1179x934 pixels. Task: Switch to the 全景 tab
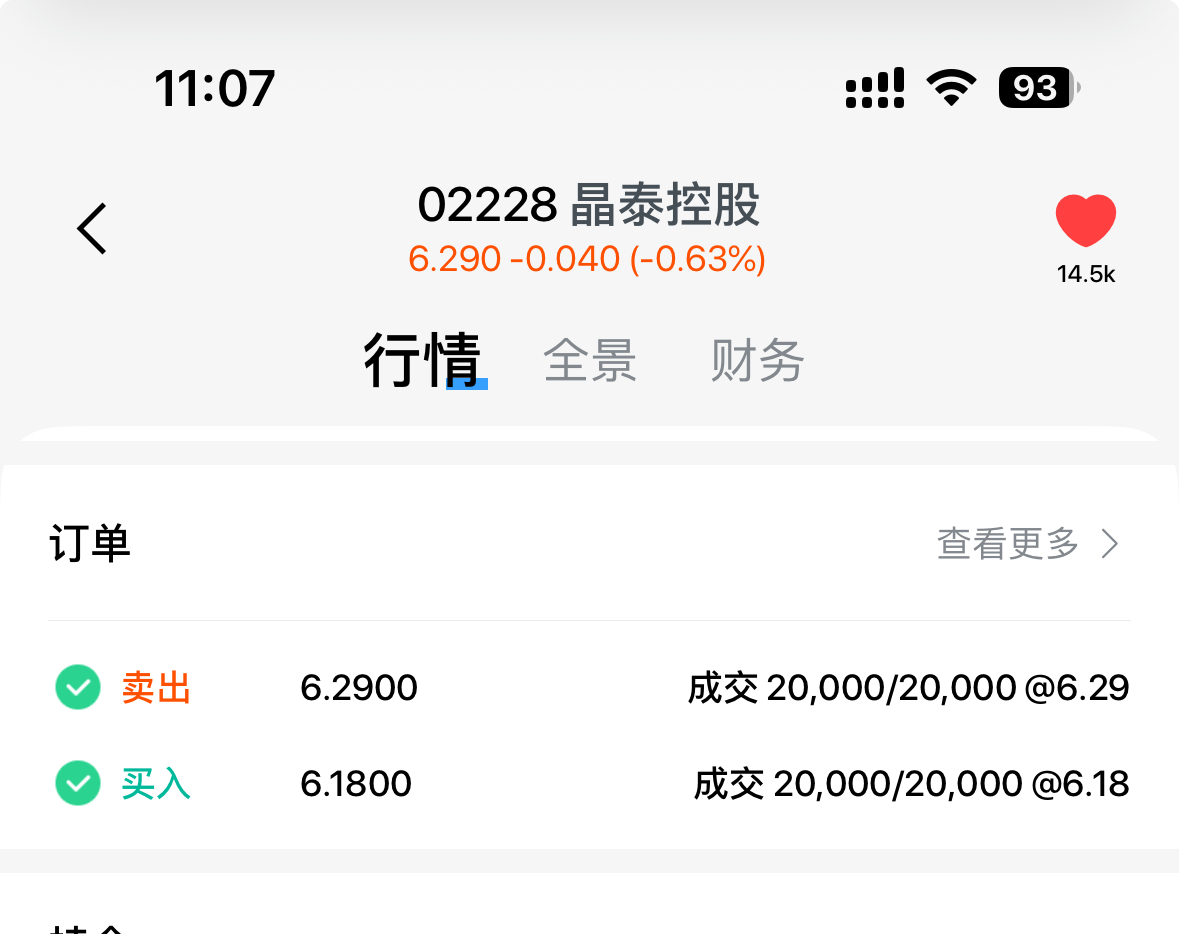coord(590,360)
